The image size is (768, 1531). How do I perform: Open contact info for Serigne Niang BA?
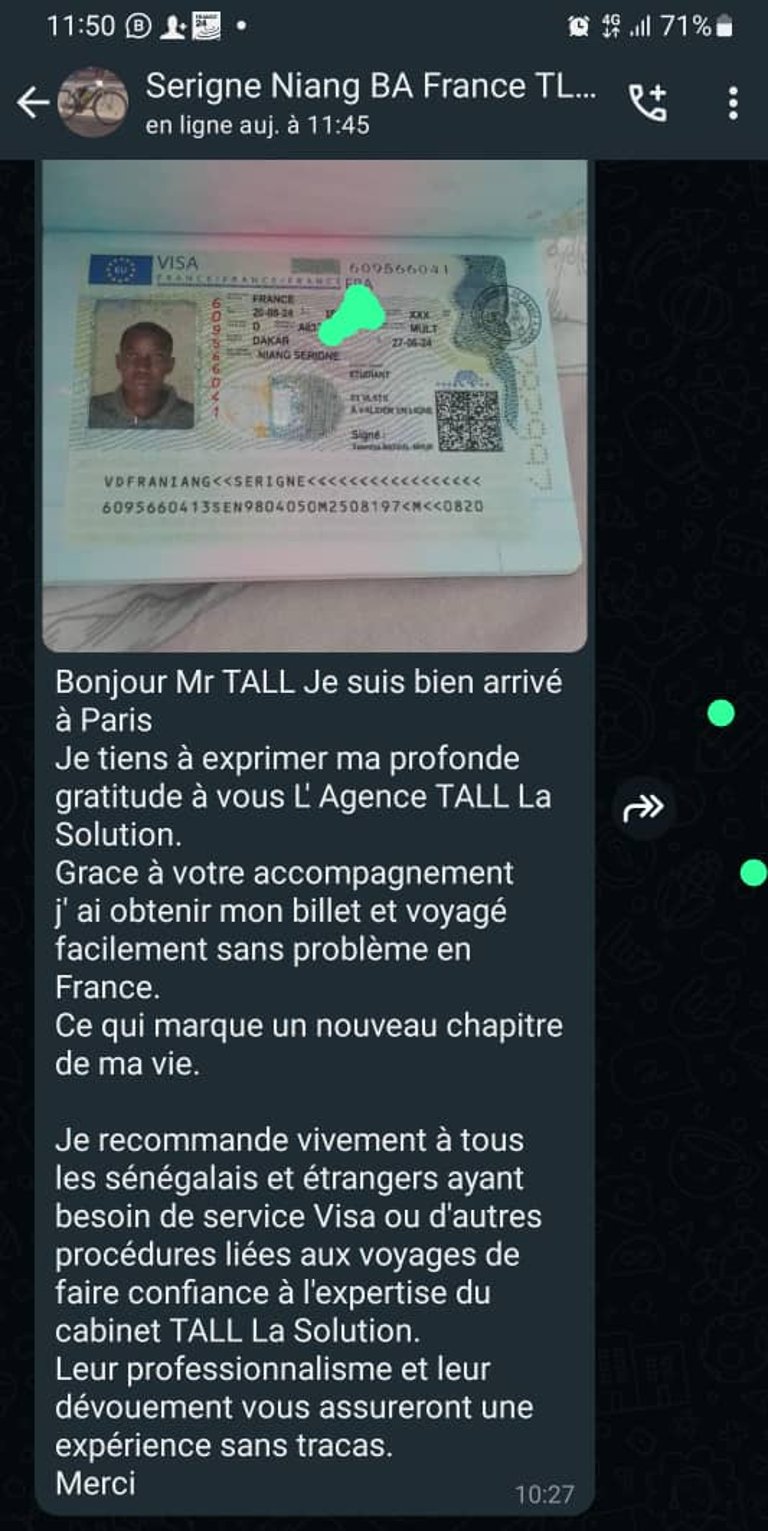click(x=370, y=101)
